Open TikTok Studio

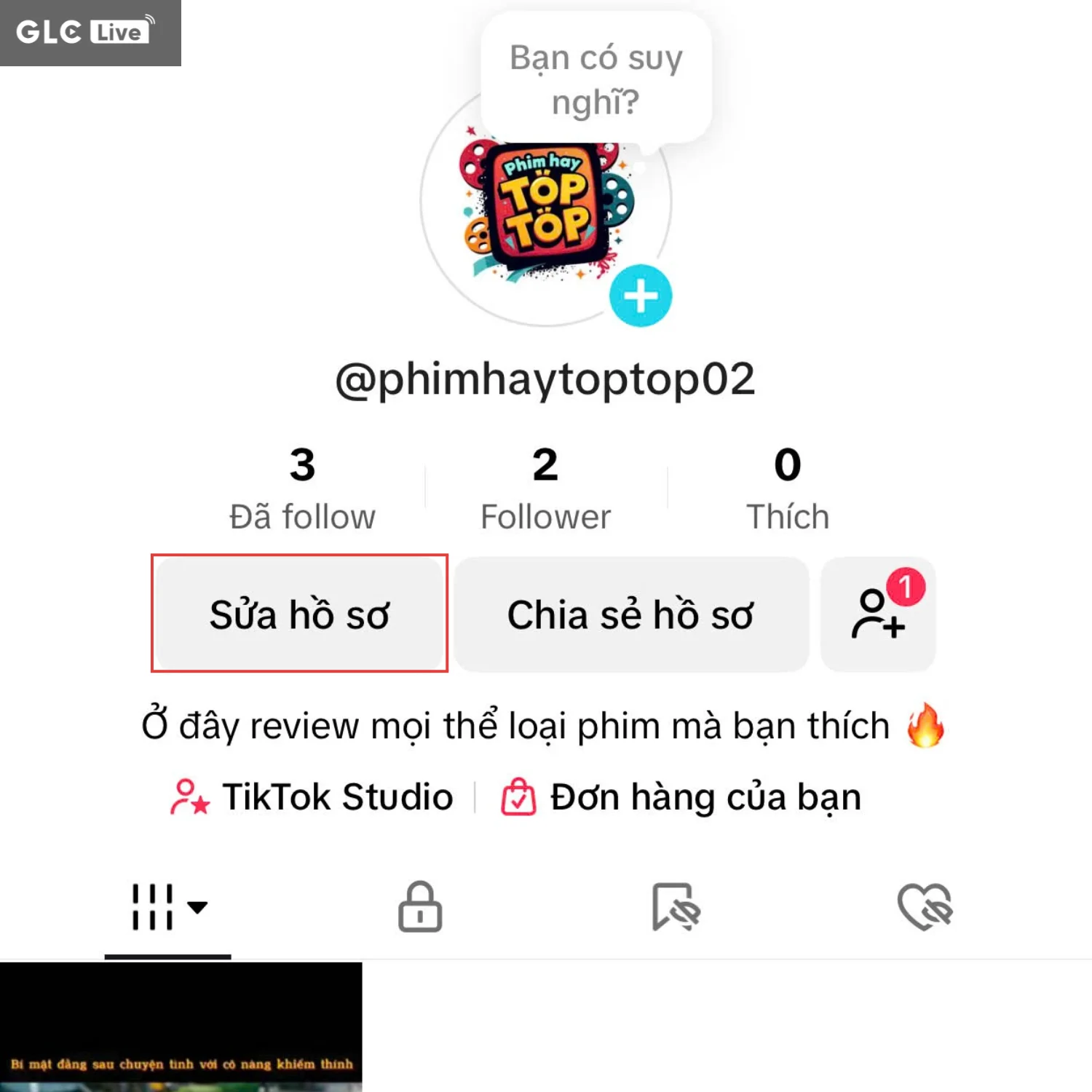pos(313,796)
